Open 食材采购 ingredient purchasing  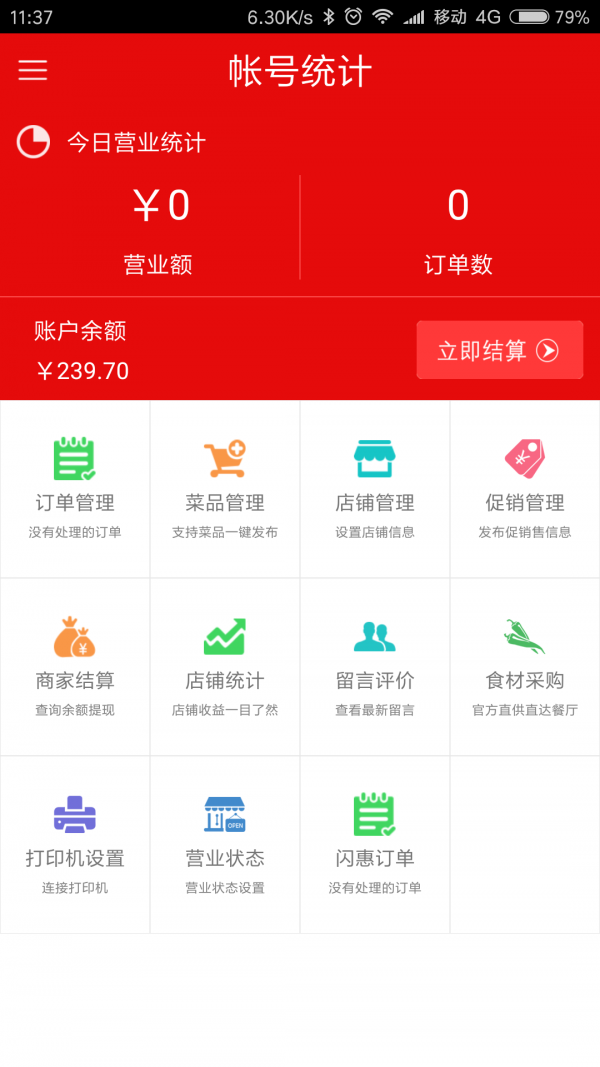tap(525, 667)
